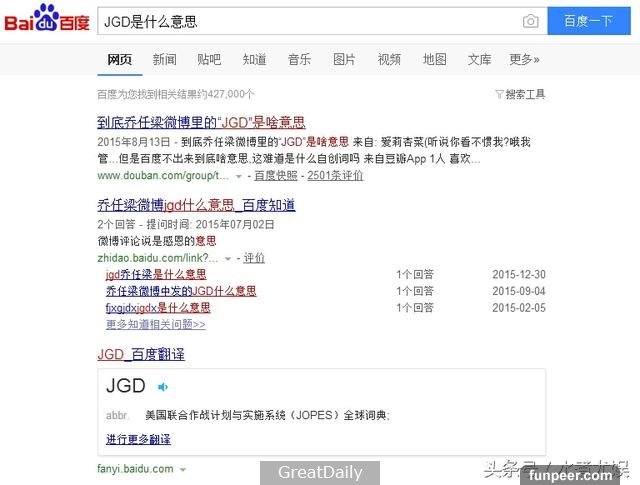640x485 pixels.
Task: Switch to the 图片 tab
Action: pos(344,60)
